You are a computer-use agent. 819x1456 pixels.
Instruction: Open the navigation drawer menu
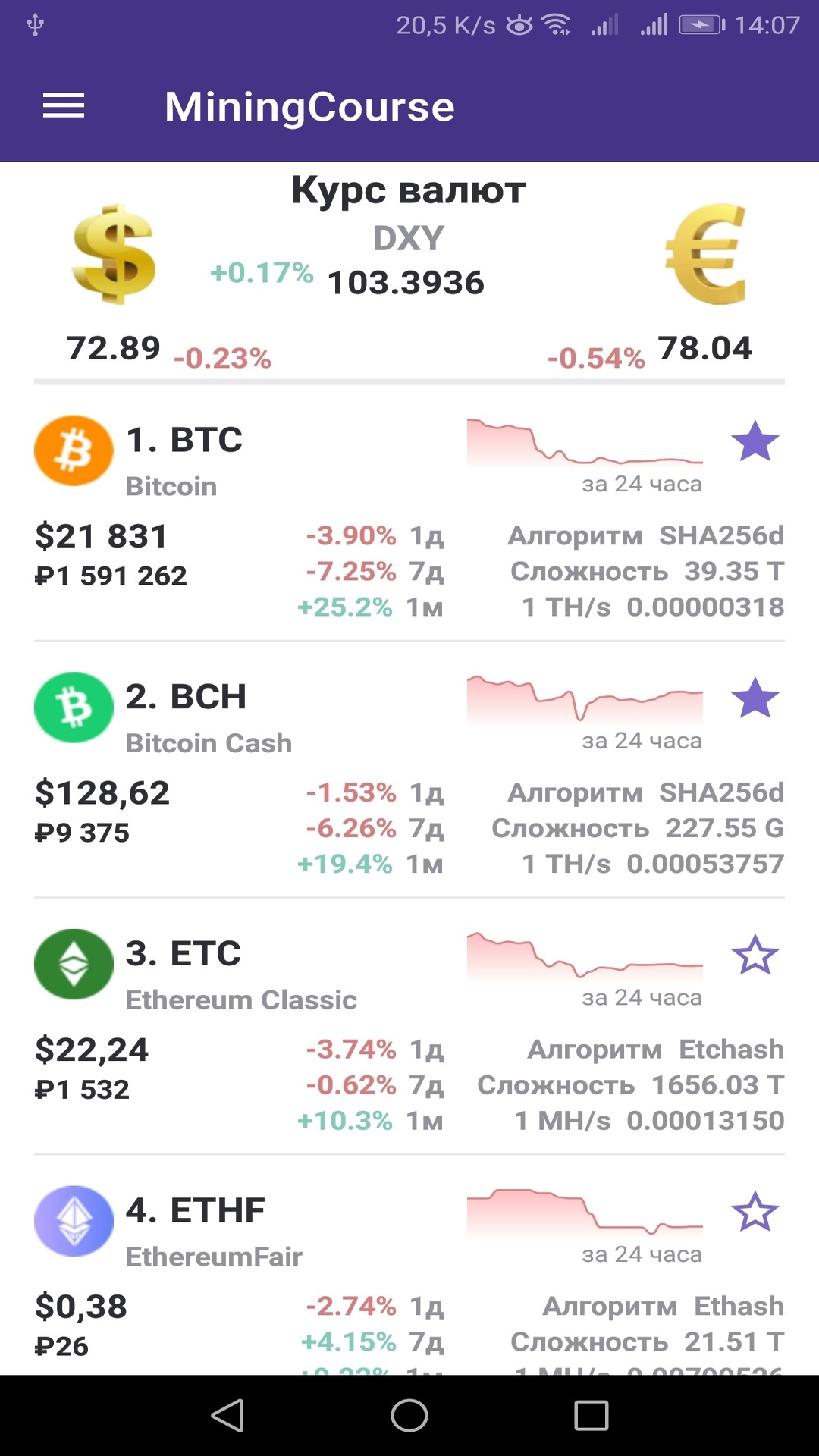pos(64,106)
